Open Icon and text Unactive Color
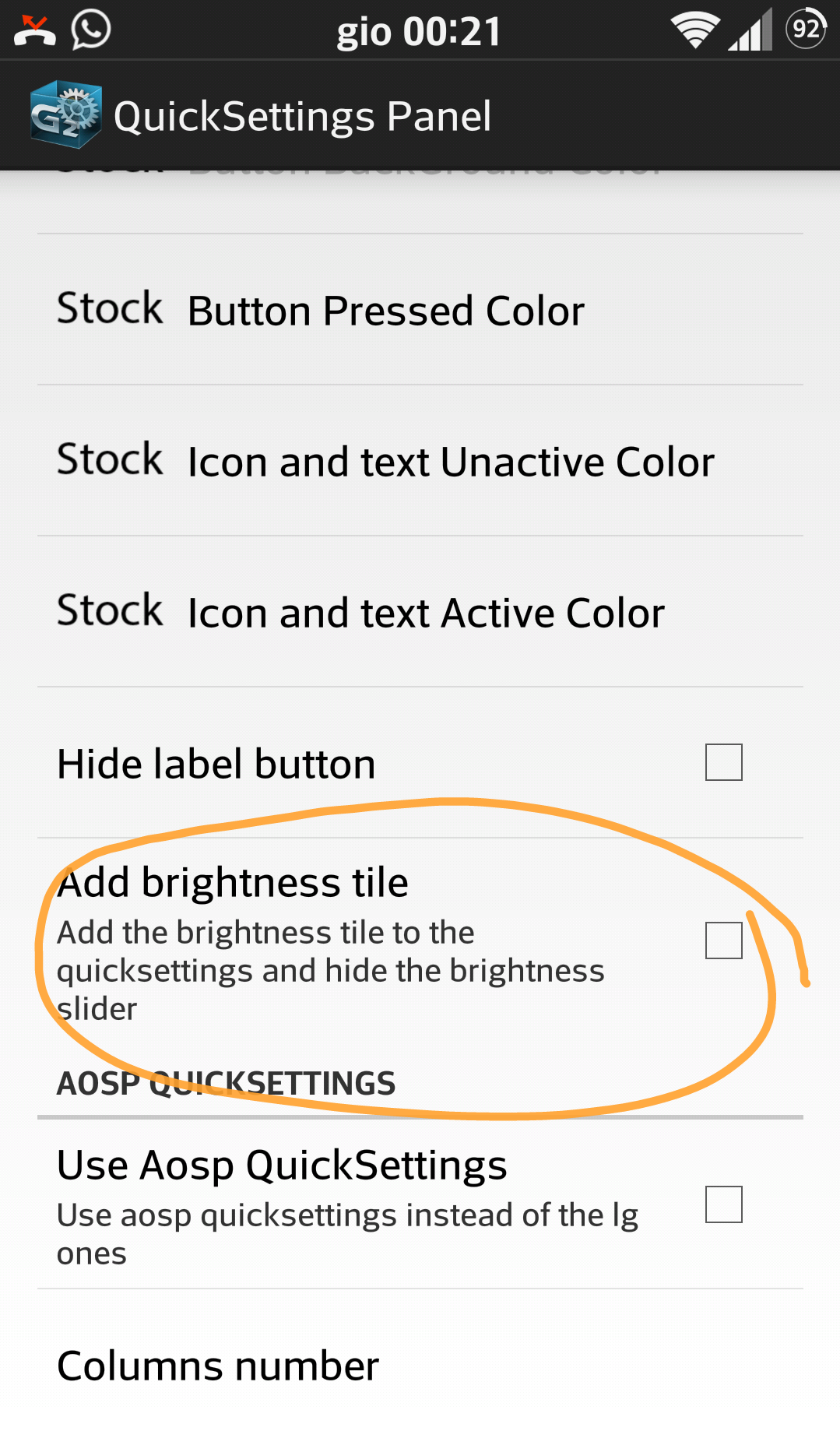Image resolution: width=840 pixels, height=1438 pixels. tap(420, 461)
